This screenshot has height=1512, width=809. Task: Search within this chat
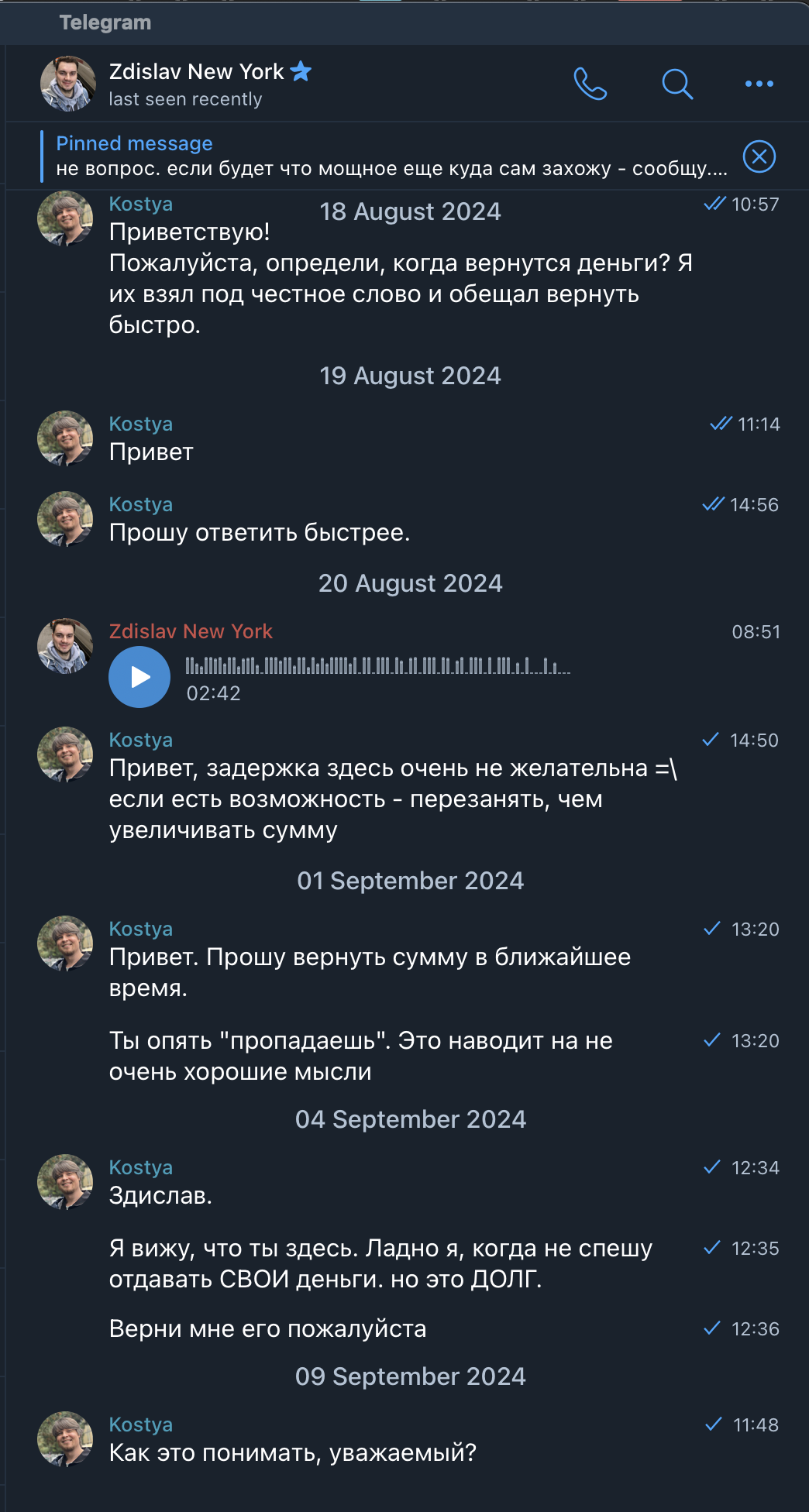(676, 84)
